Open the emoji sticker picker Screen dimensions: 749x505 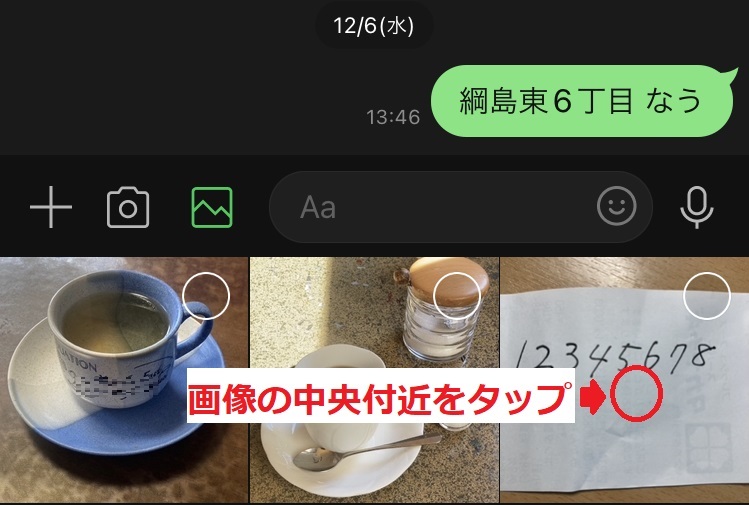coord(617,207)
